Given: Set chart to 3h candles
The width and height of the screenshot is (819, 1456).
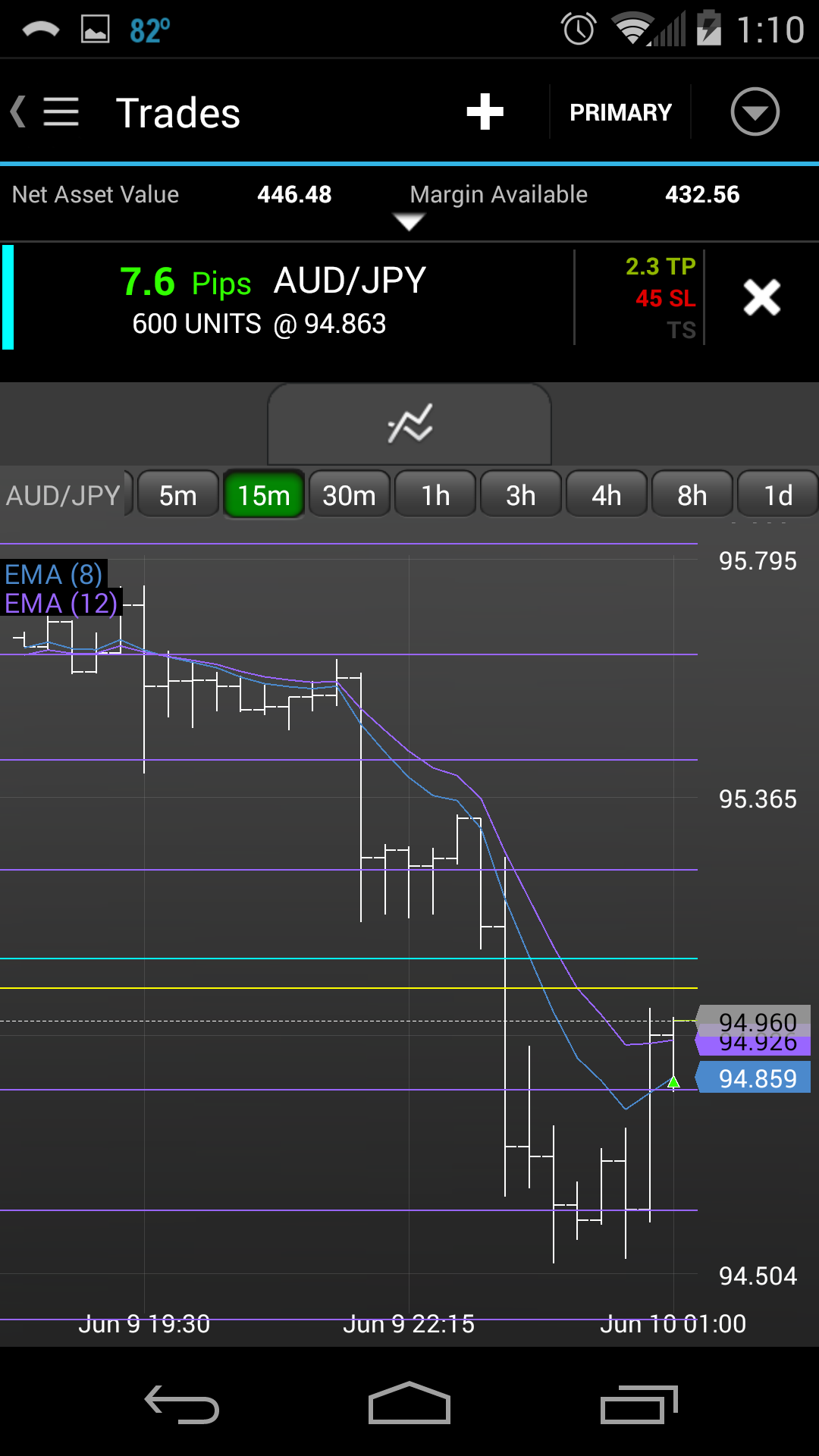Looking at the screenshot, I should pos(521,495).
